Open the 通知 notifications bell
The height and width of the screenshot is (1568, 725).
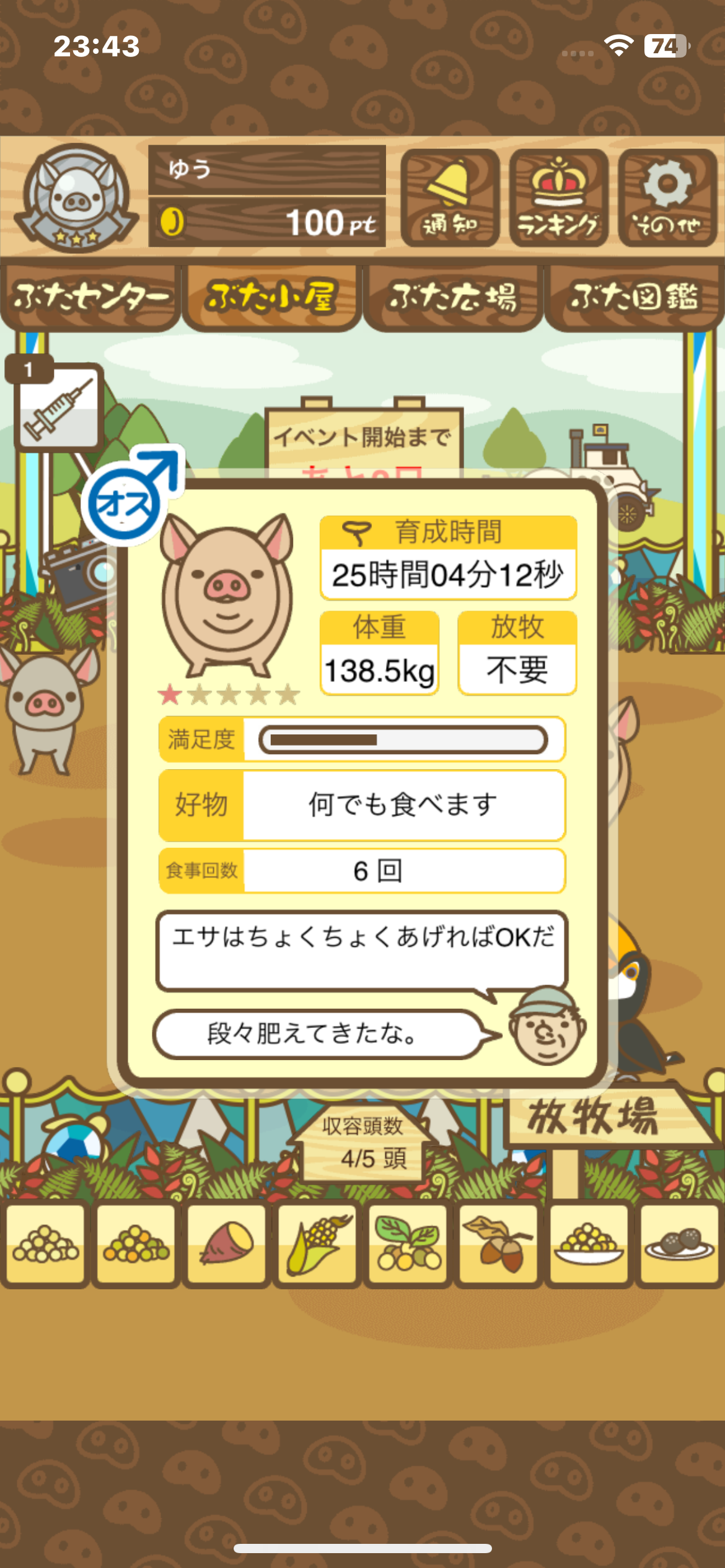coord(450,198)
